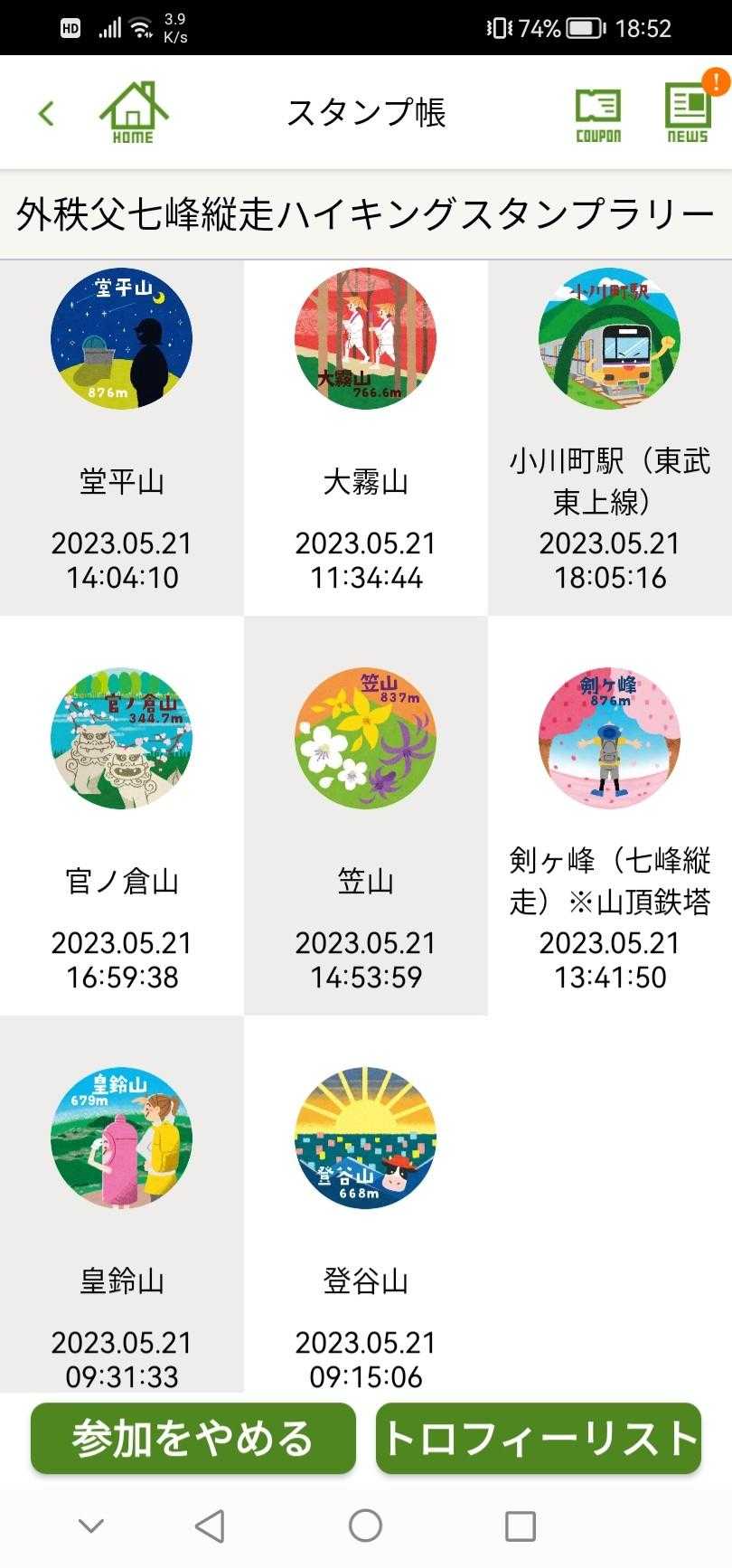Image resolution: width=732 pixels, height=1568 pixels.
Task: Open the COUPON page
Action: 598,114
